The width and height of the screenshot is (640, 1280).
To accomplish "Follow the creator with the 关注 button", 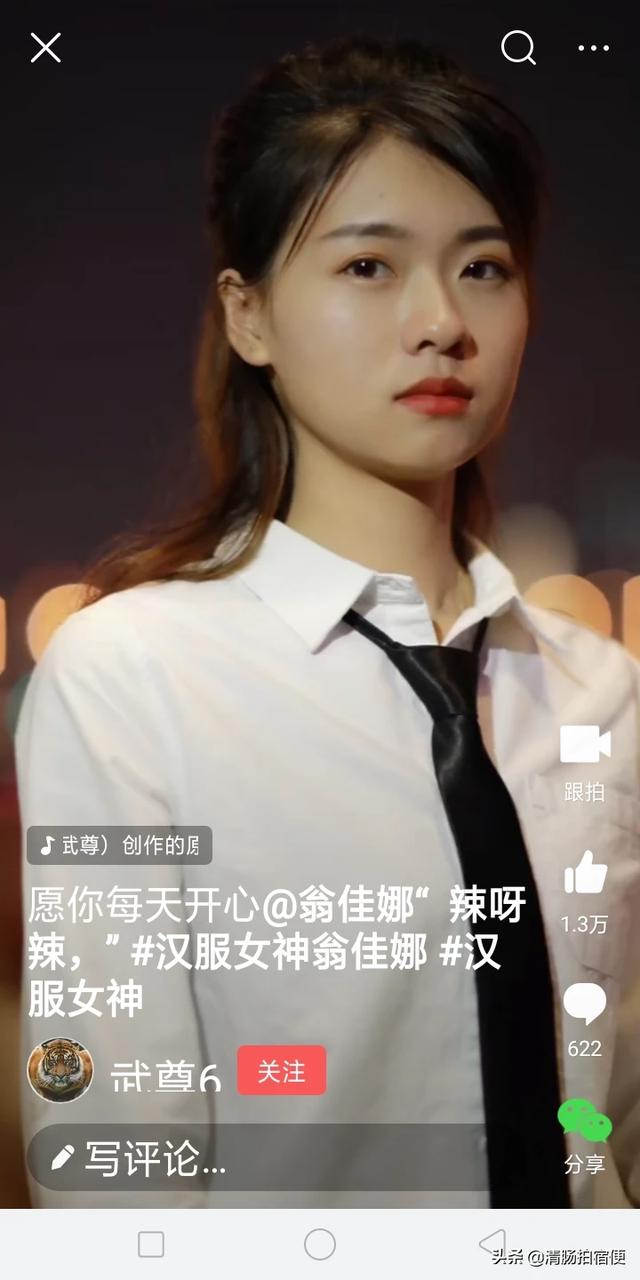I will [282, 1071].
